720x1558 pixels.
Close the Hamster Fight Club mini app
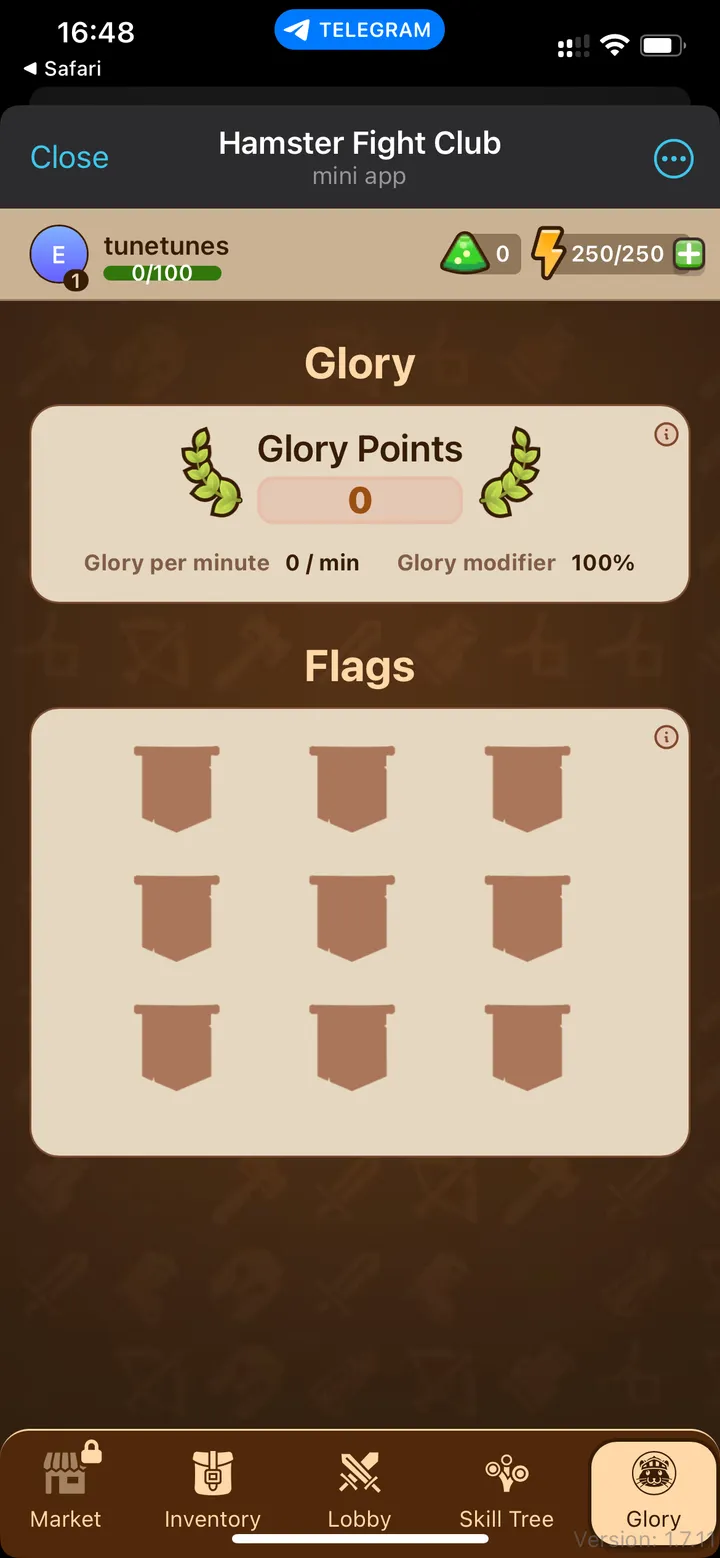coord(69,157)
